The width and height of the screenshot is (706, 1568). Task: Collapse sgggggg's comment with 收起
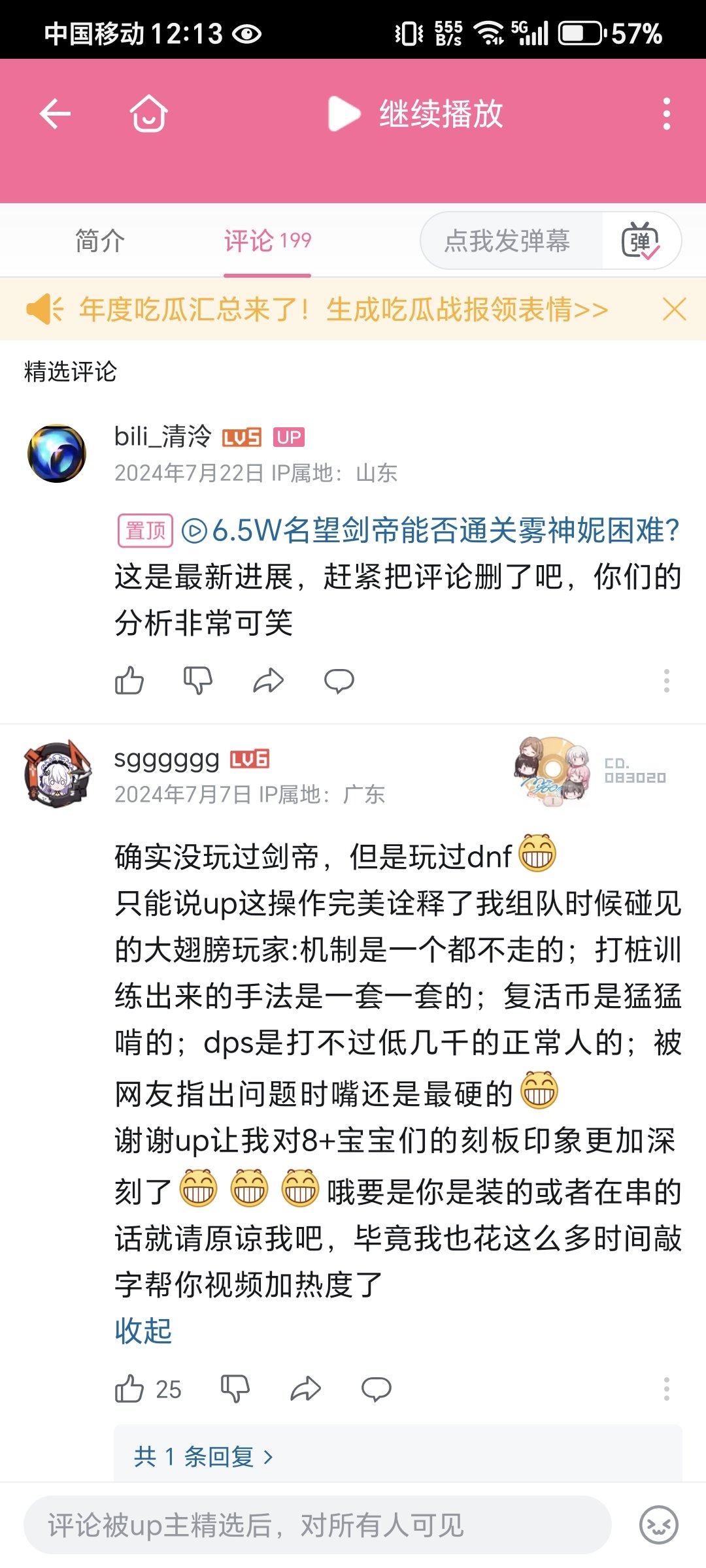pos(143,1331)
